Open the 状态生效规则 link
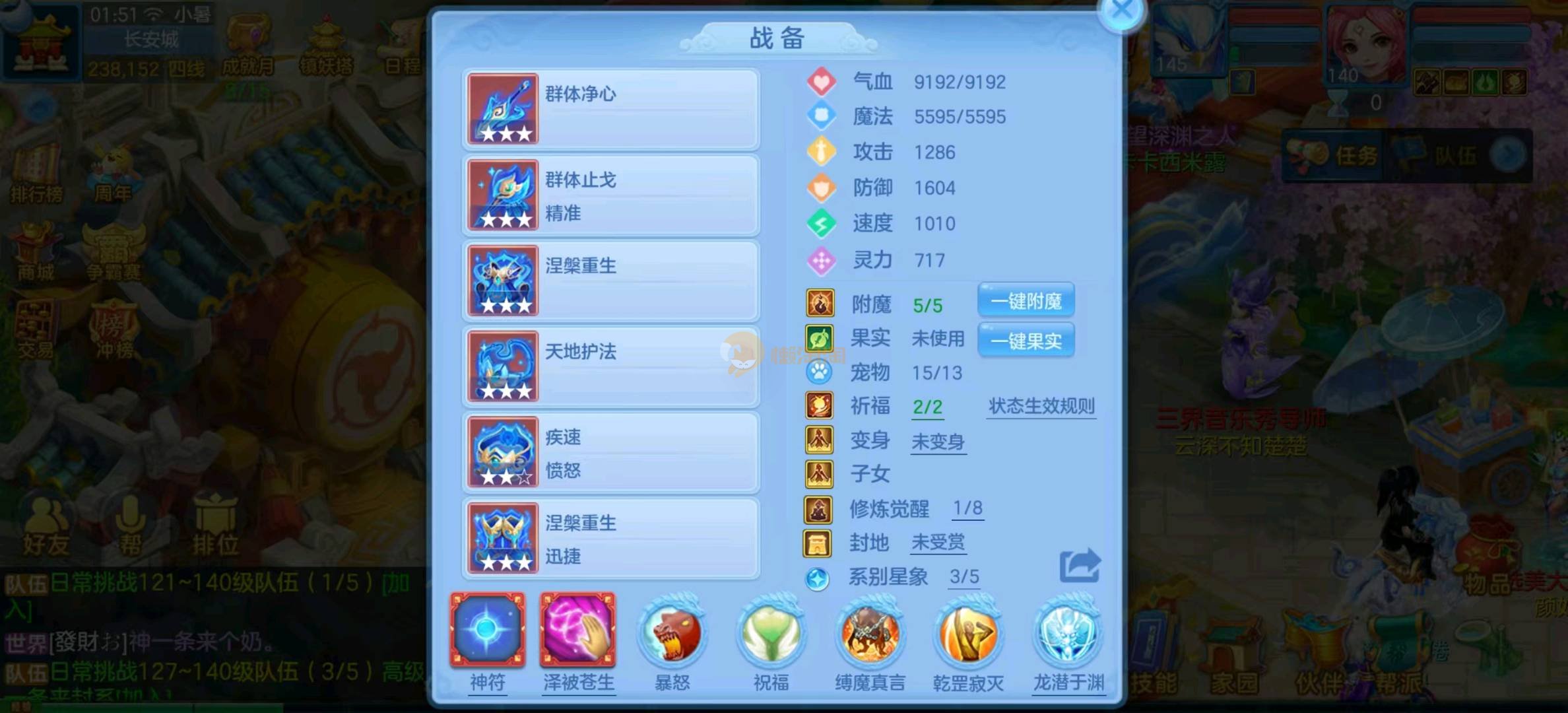Screen dimensions: 1568x713 pyautogui.click(x=1041, y=407)
